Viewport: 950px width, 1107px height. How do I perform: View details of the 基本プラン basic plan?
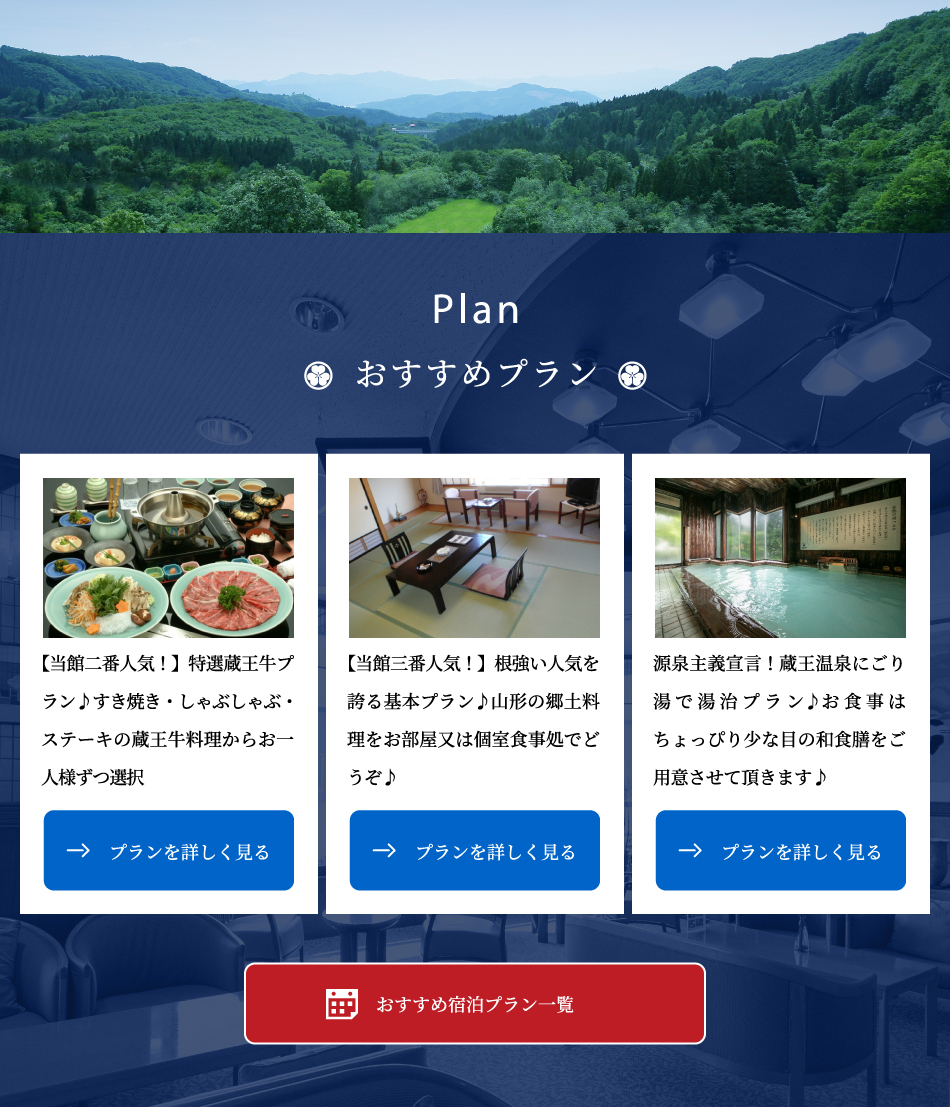pyautogui.click(x=475, y=850)
